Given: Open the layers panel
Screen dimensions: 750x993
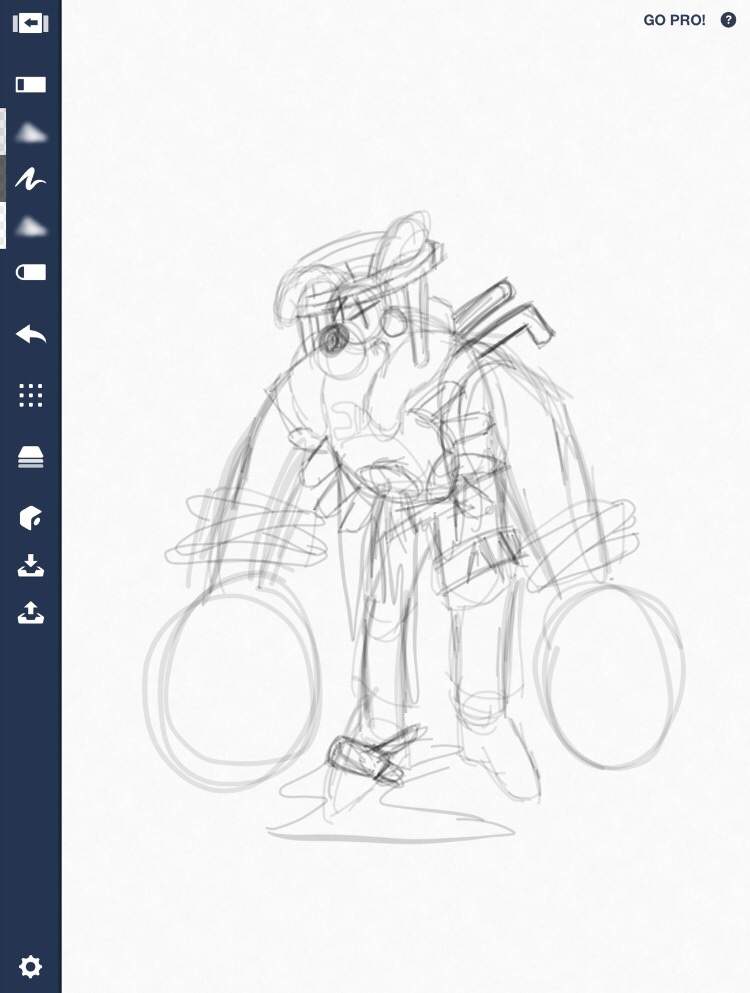Looking at the screenshot, I should point(30,458).
